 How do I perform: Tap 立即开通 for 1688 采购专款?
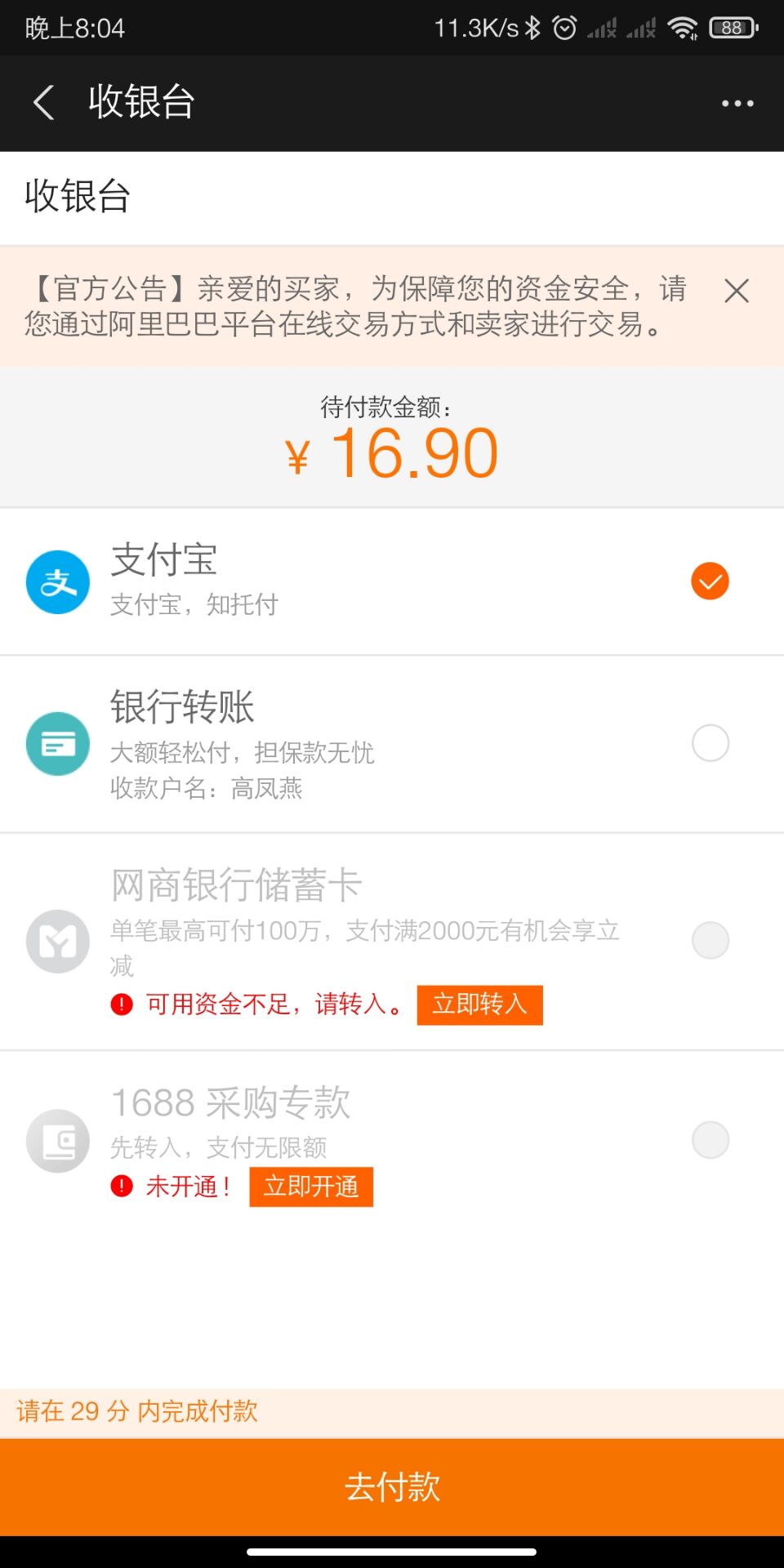tap(311, 1187)
